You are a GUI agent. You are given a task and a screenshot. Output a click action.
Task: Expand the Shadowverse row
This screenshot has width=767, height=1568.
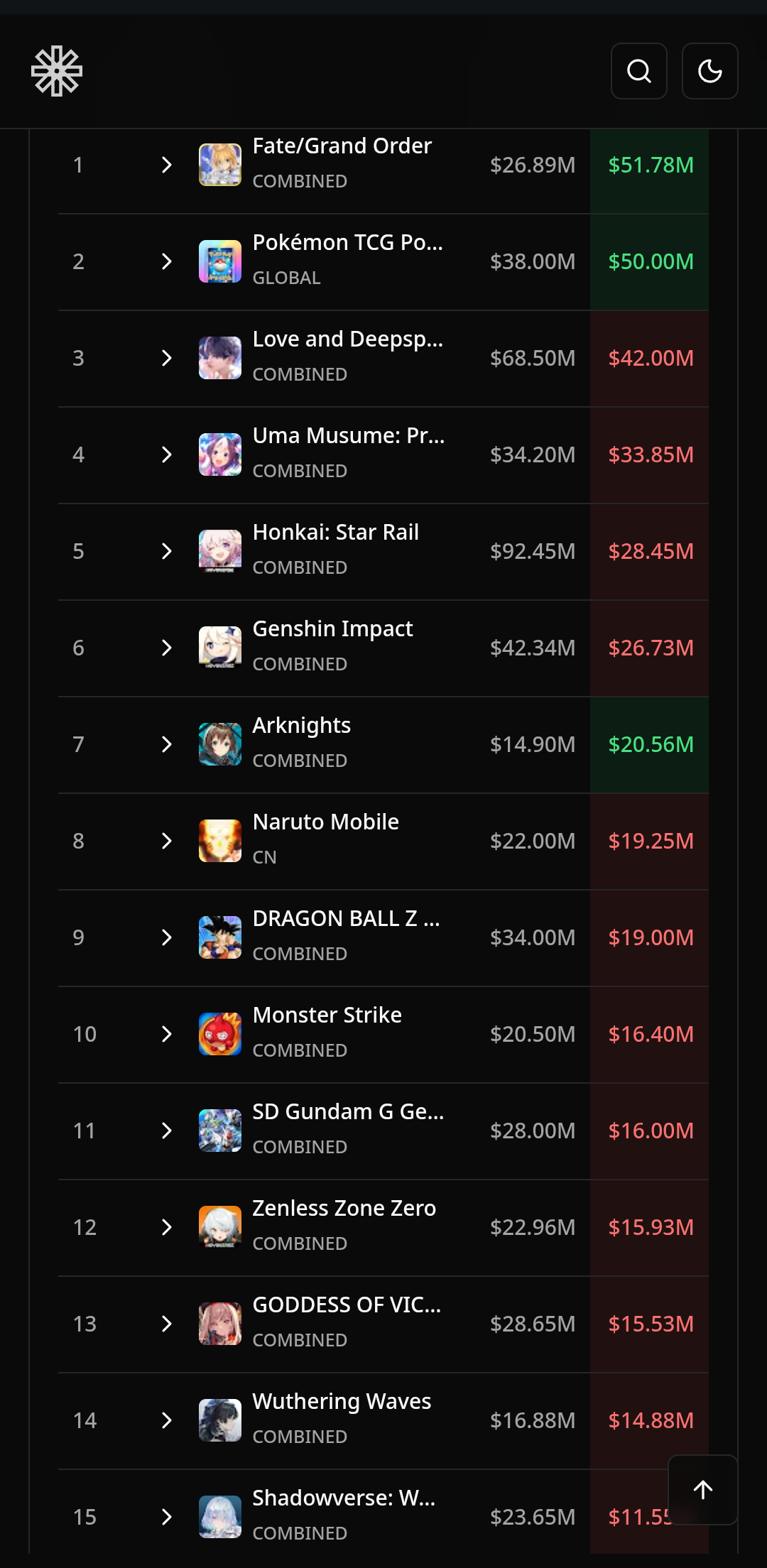click(167, 1517)
